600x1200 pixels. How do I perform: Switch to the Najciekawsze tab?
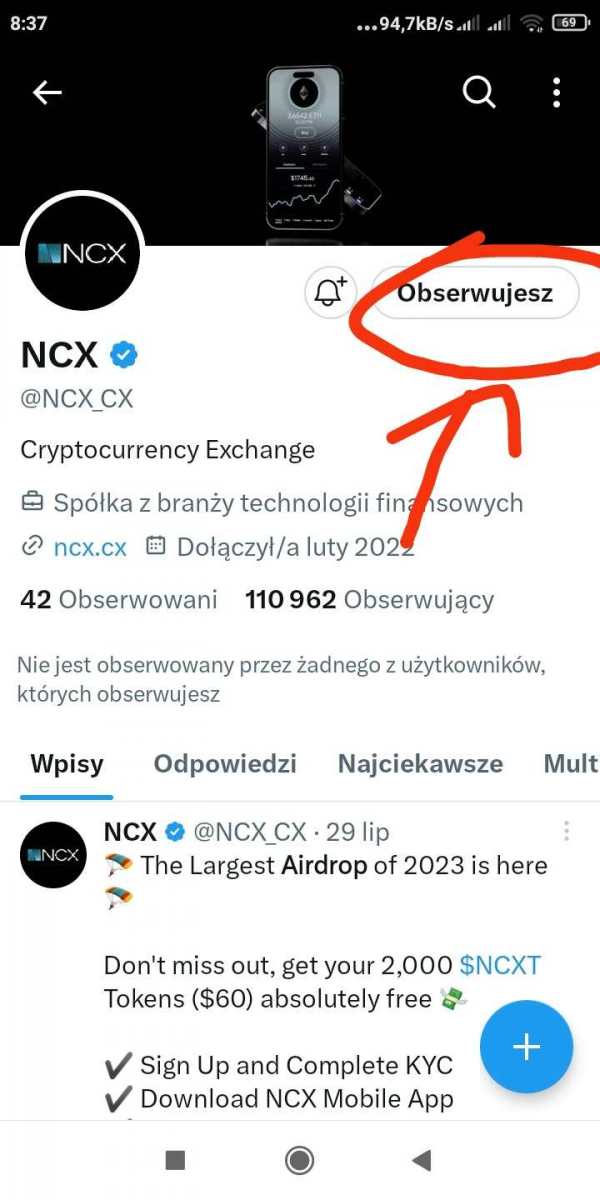click(420, 765)
